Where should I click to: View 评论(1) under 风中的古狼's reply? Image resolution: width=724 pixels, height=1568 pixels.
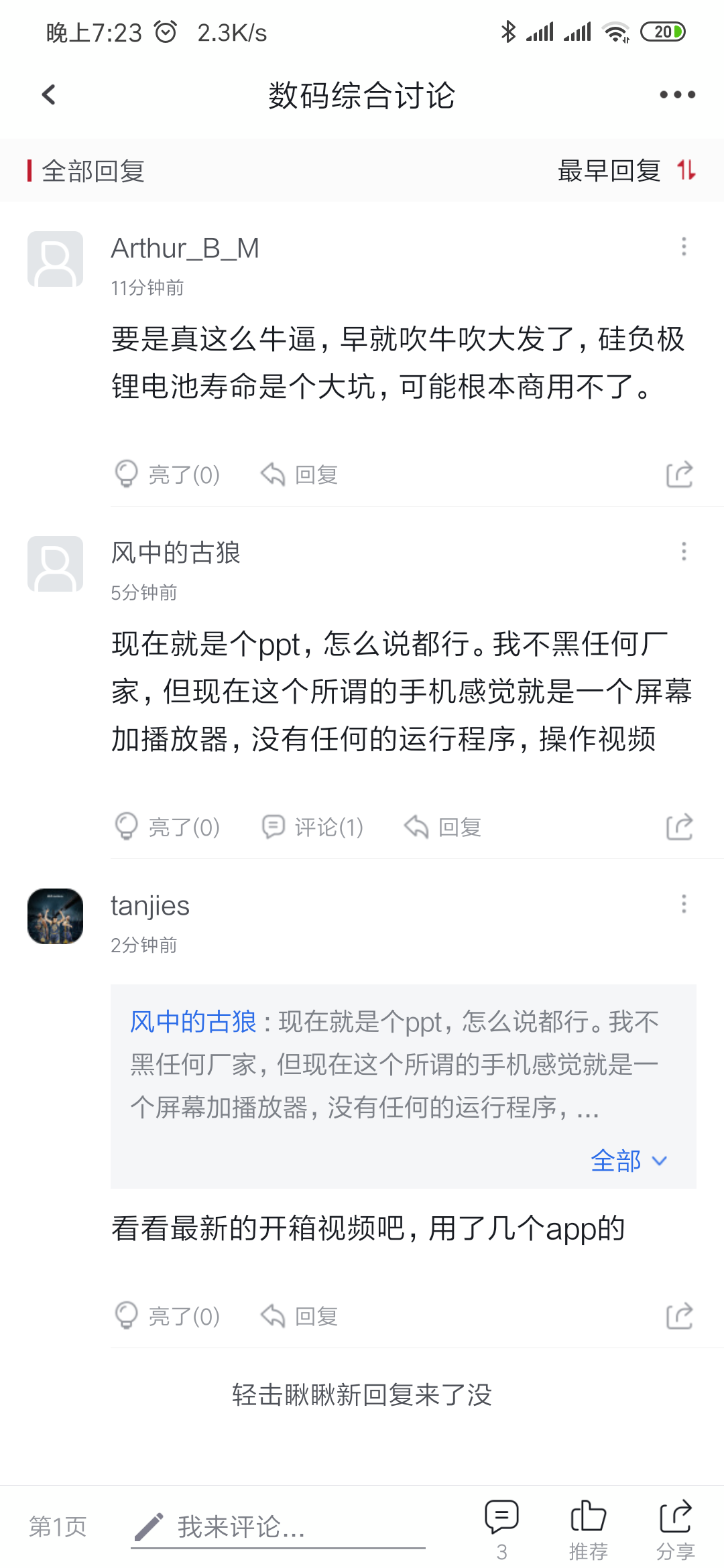point(312,827)
